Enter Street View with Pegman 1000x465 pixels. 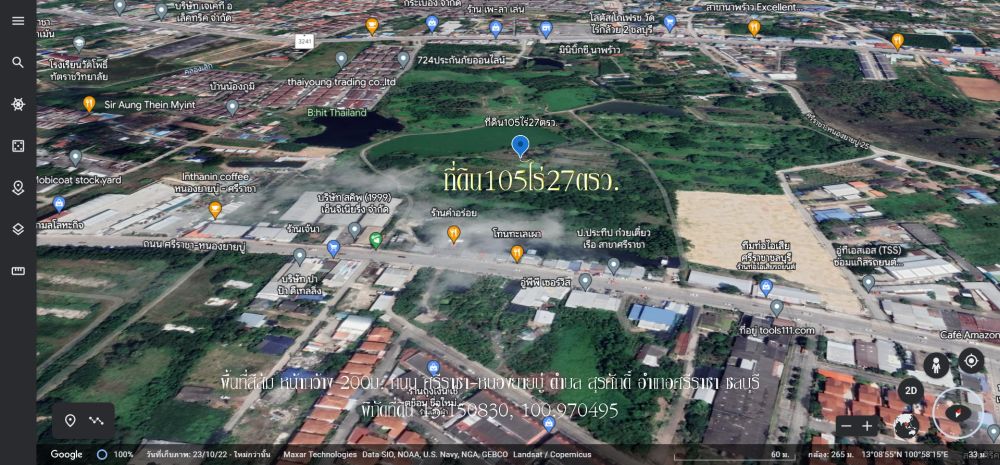click(x=936, y=364)
